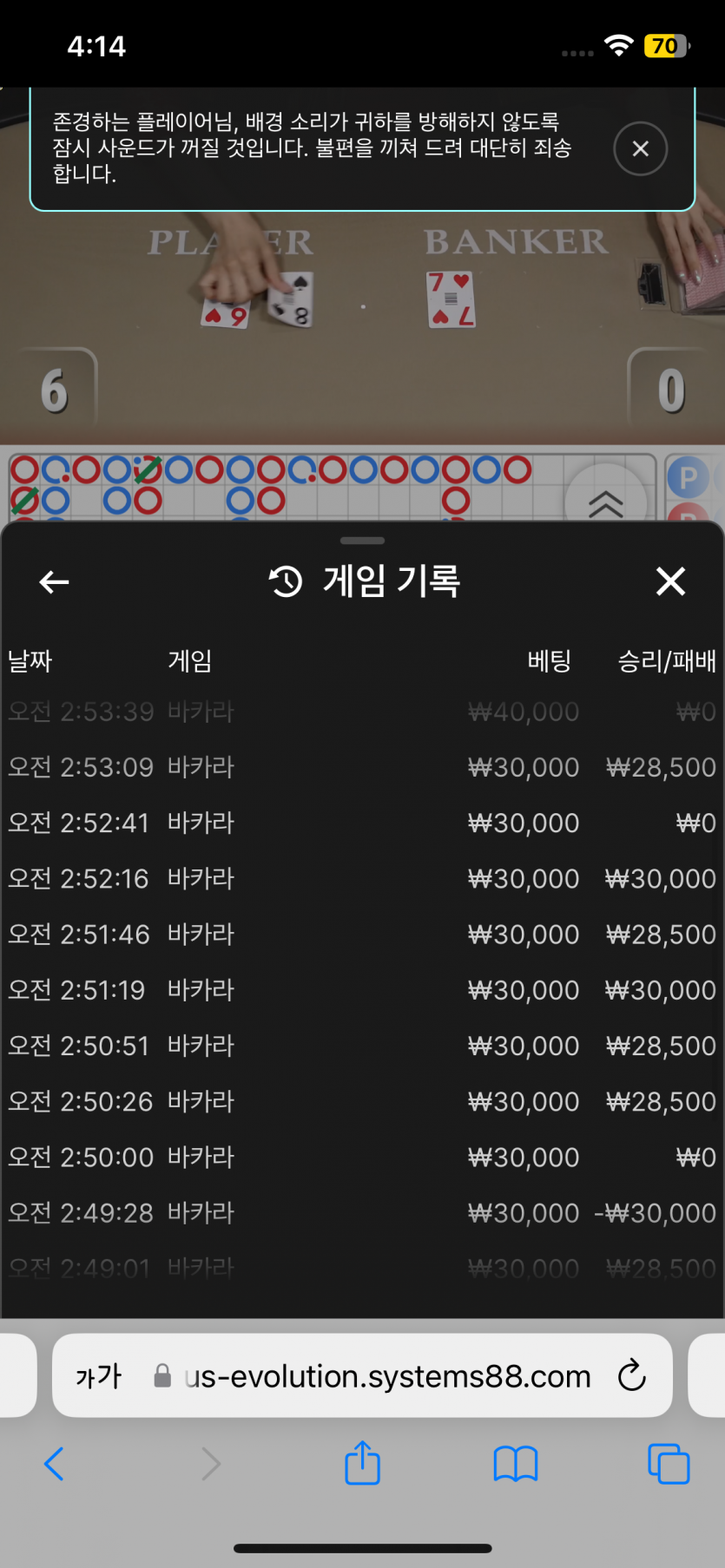Go back from the game history panel
Image resolution: width=725 pixels, height=1568 pixels.
pyautogui.click(x=54, y=581)
